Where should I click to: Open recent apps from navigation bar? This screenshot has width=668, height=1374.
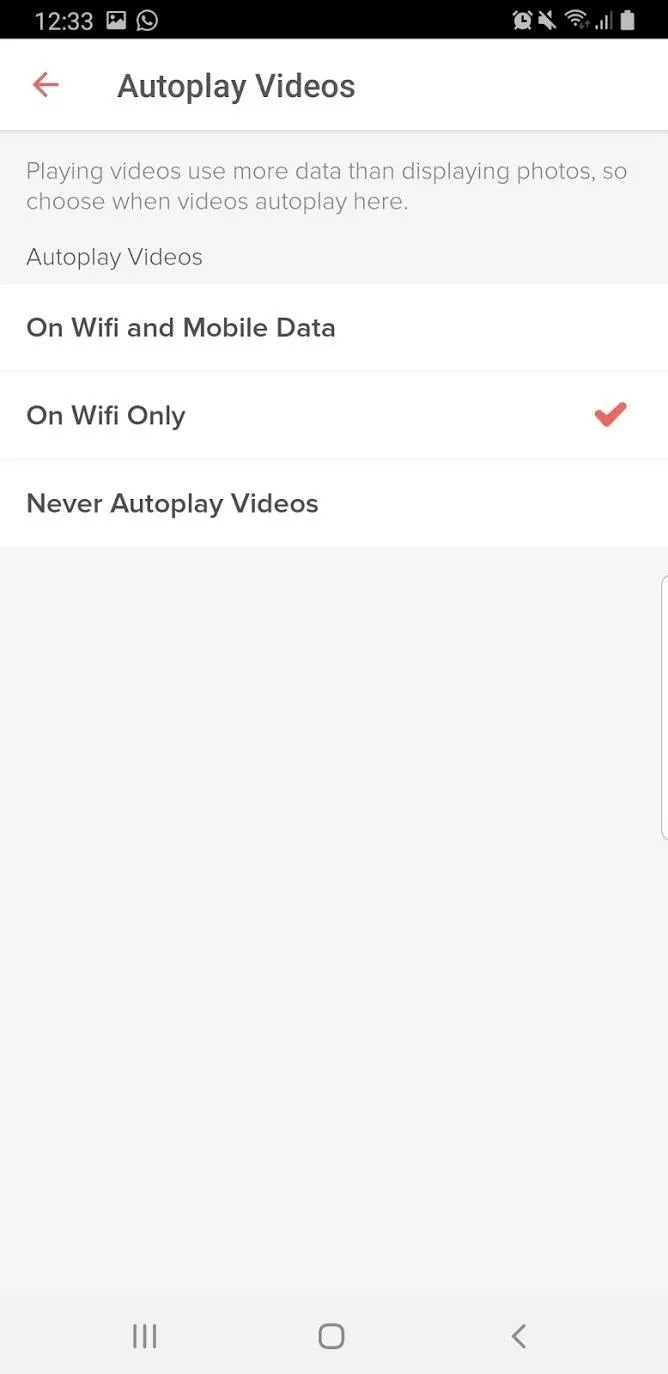[145, 1336]
